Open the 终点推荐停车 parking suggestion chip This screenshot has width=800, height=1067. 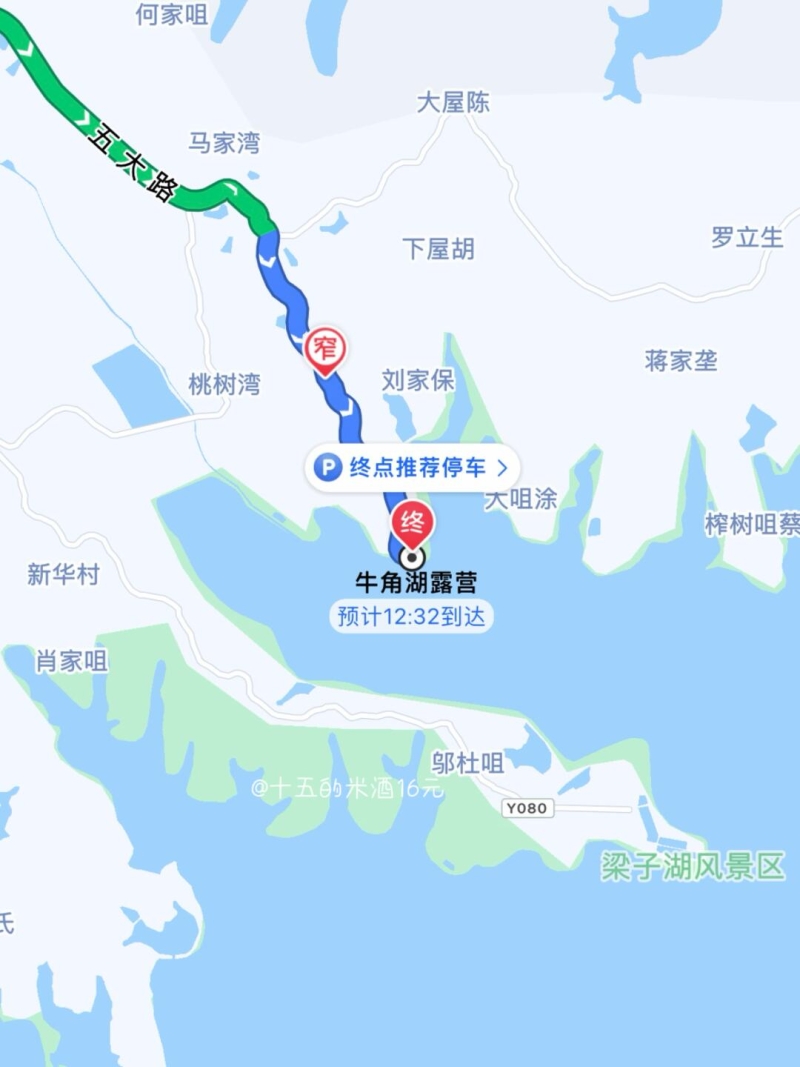point(413,467)
